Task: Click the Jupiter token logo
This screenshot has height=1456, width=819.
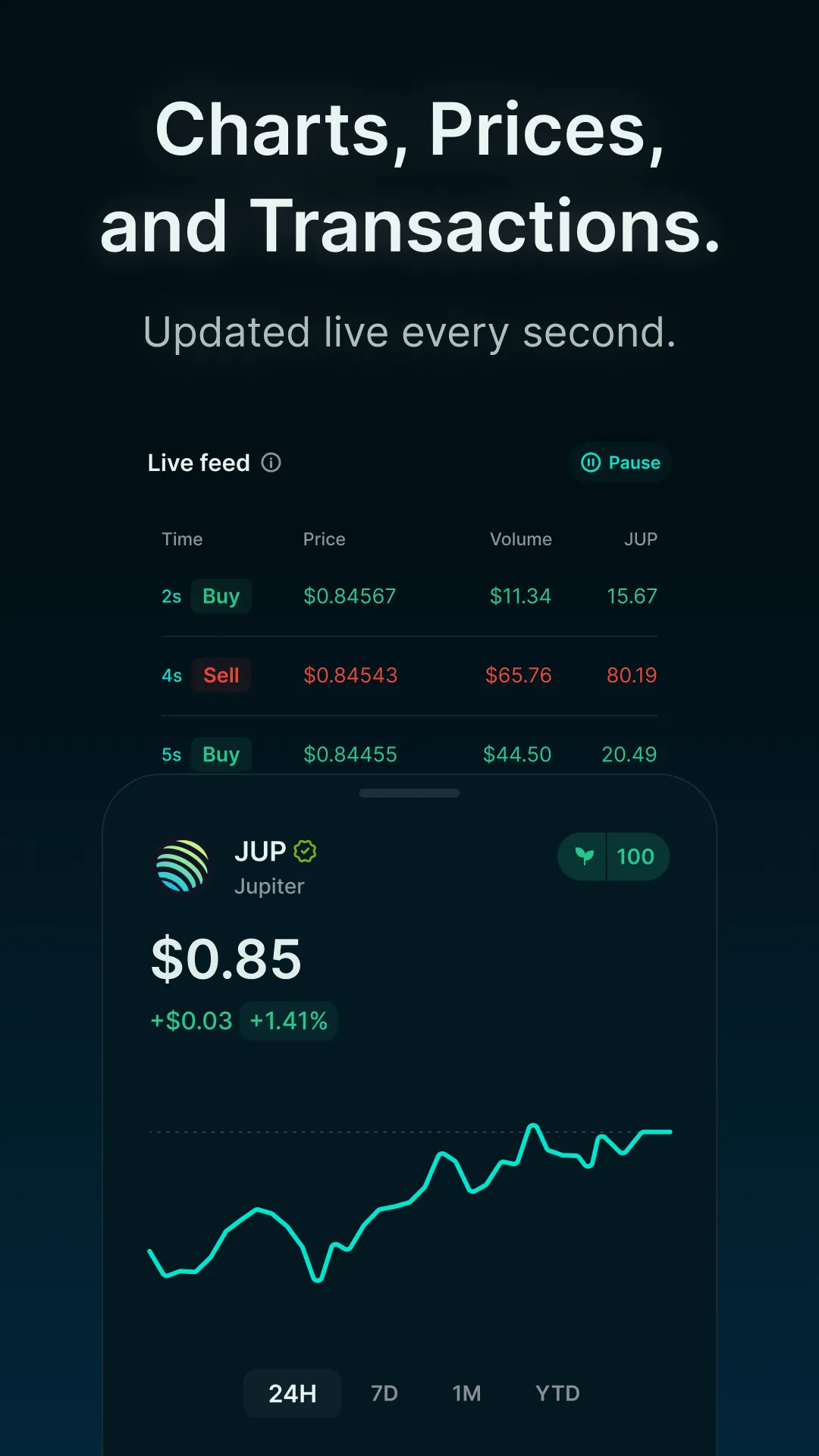Action: click(184, 866)
